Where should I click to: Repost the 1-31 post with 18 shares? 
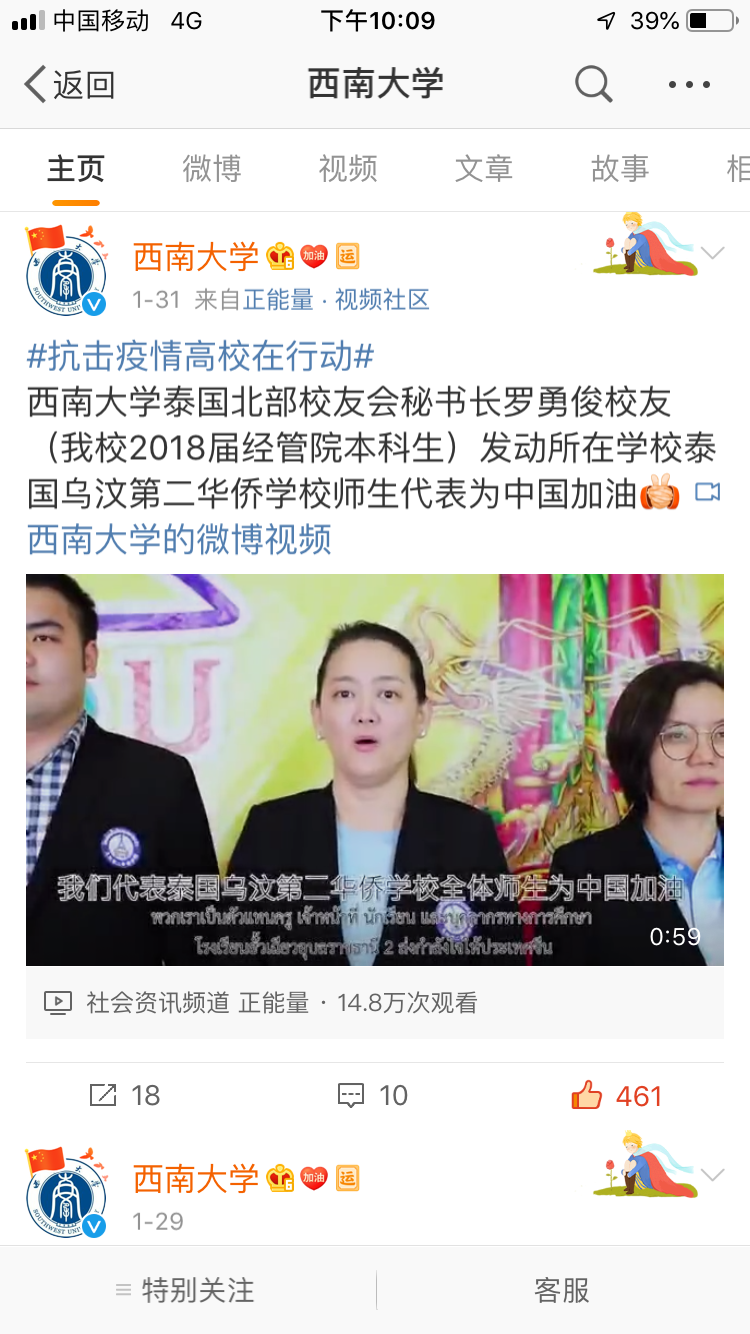125,1096
